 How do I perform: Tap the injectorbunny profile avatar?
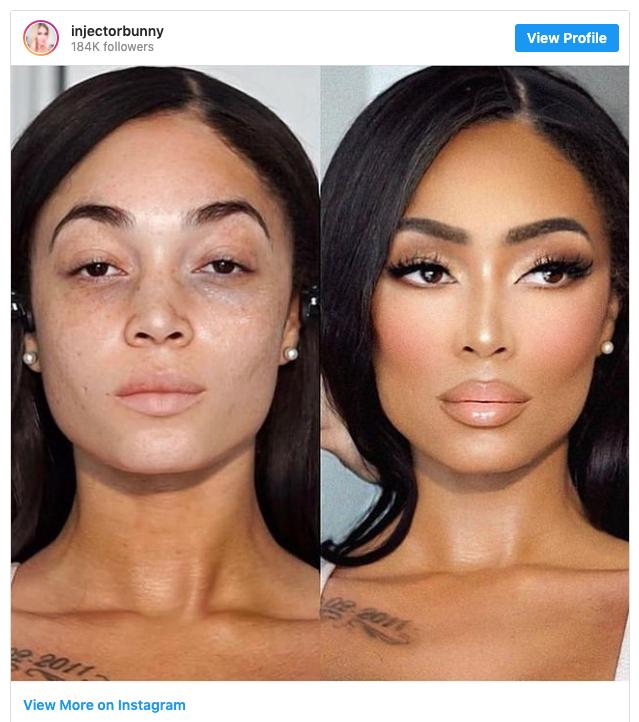[x=41, y=38]
